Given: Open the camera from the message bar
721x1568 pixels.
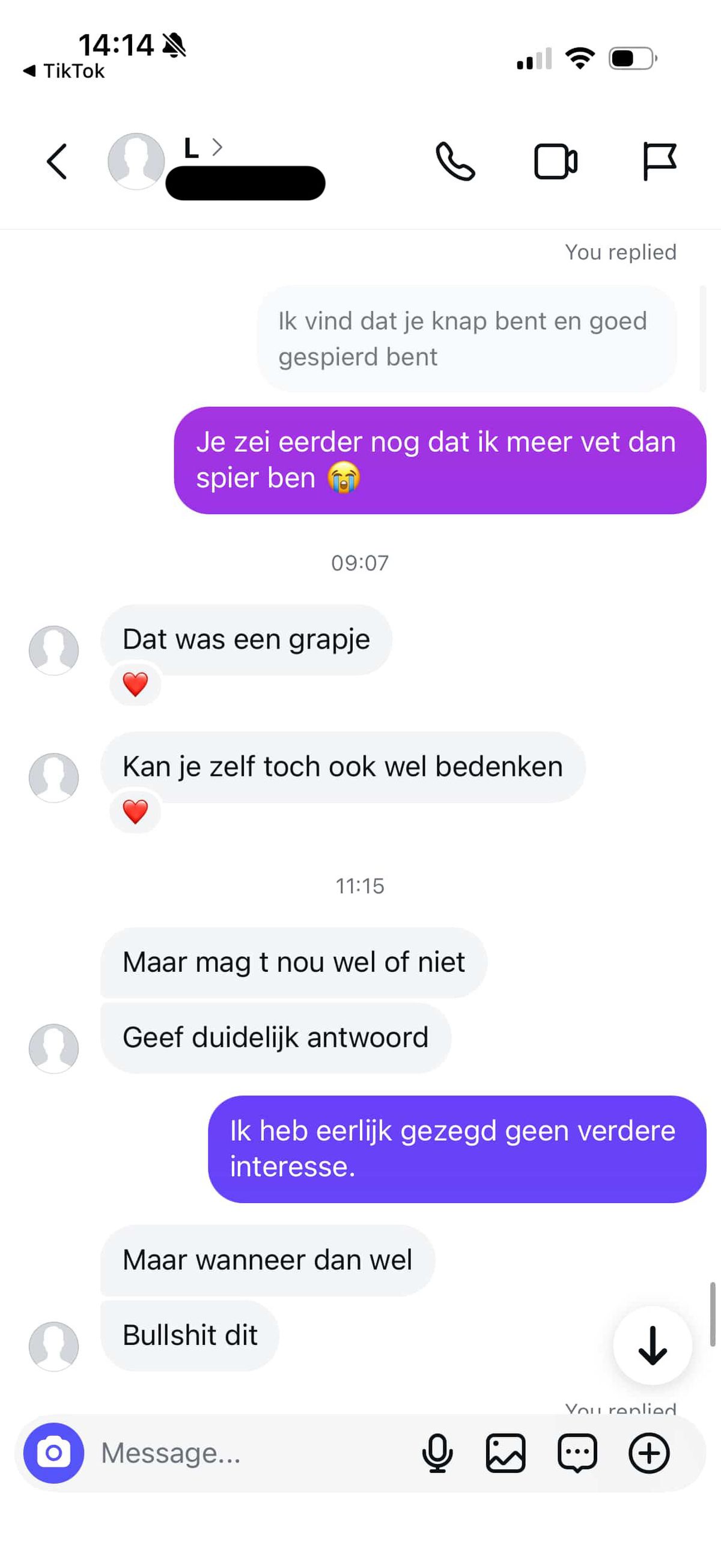Looking at the screenshot, I should (x=53, y=1453).
